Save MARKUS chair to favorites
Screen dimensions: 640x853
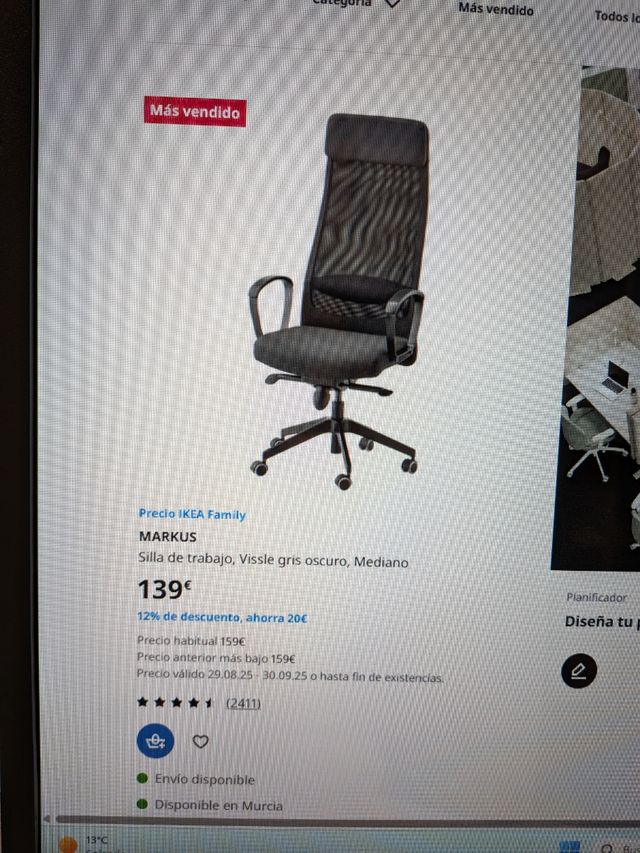tap(200, 742)
